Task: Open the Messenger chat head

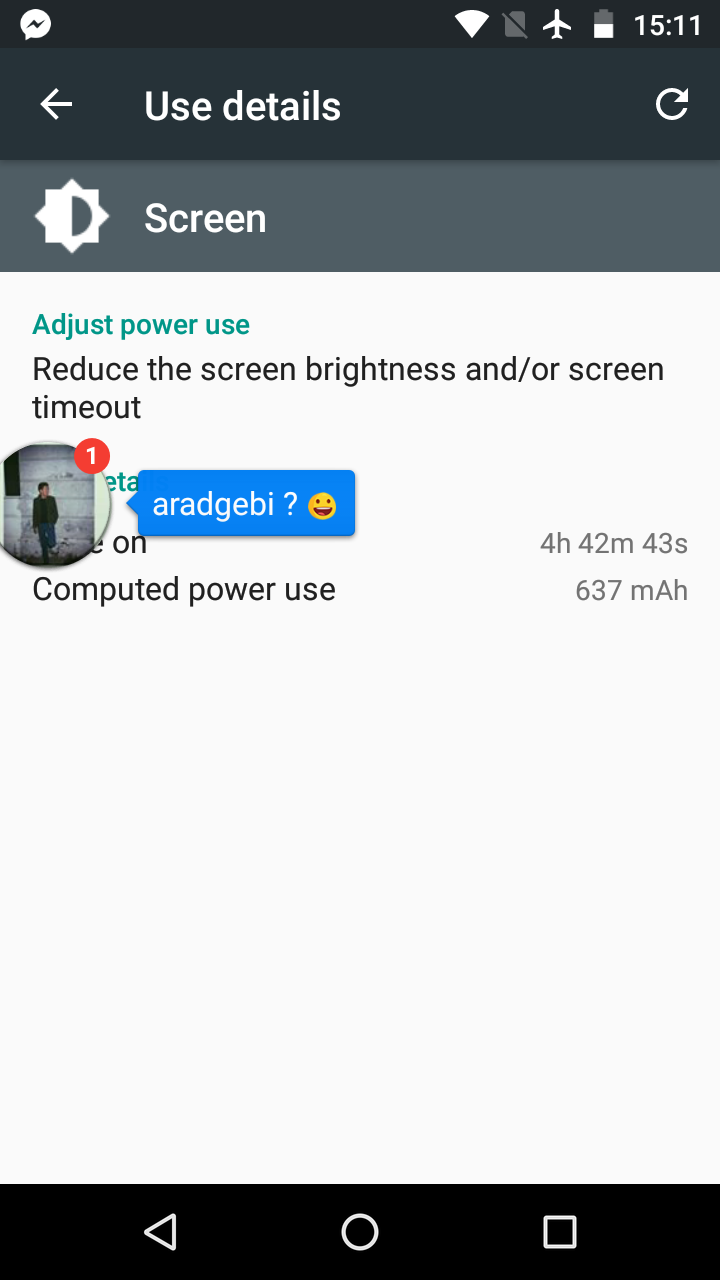Action: [50, 505]
